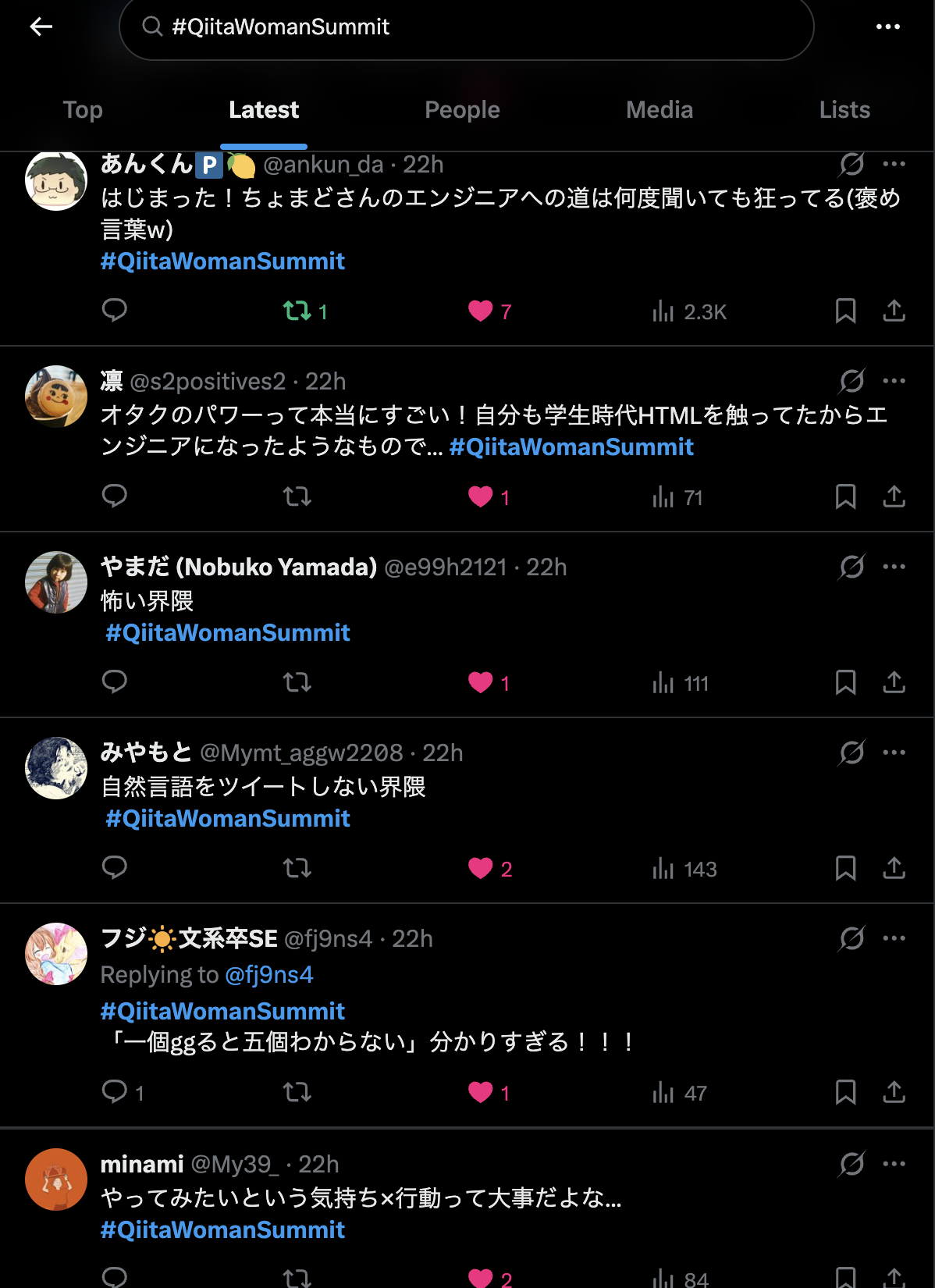Open the People tab
Image resolution: width=935 pixels, height=1288 pixels.
462,109
